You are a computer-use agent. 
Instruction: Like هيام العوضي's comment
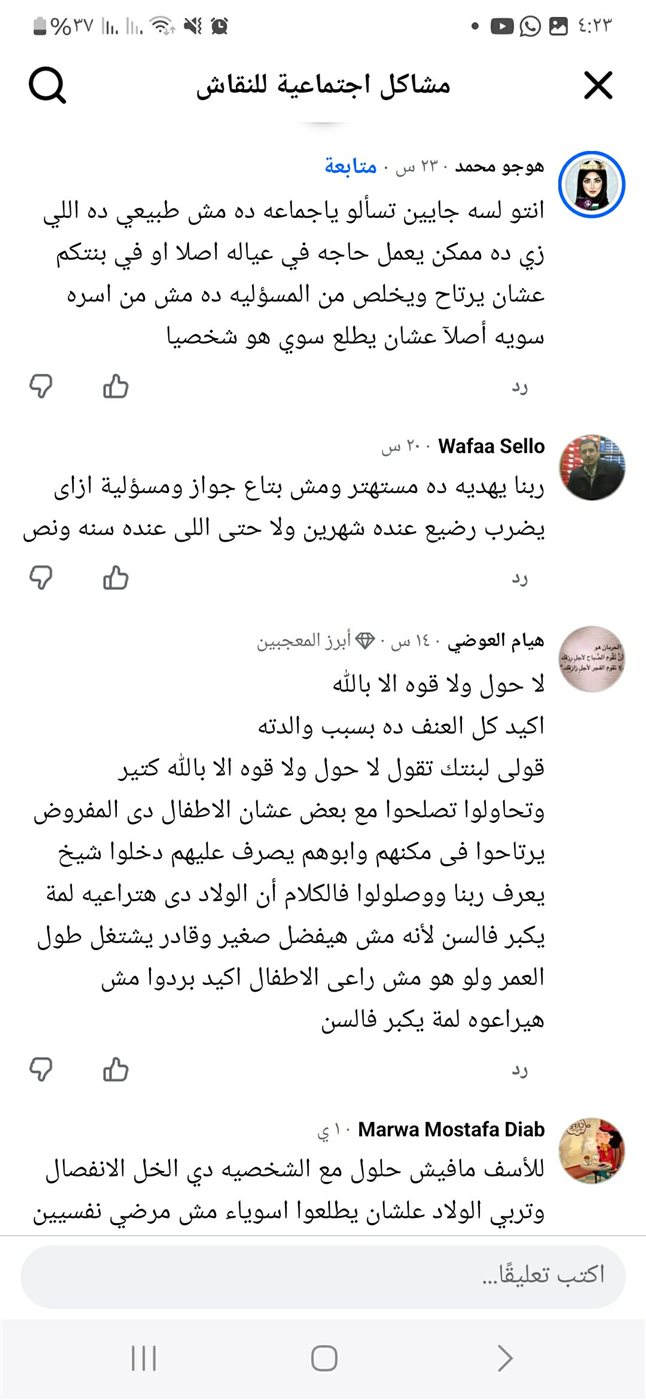click(x=116, y=1069)
